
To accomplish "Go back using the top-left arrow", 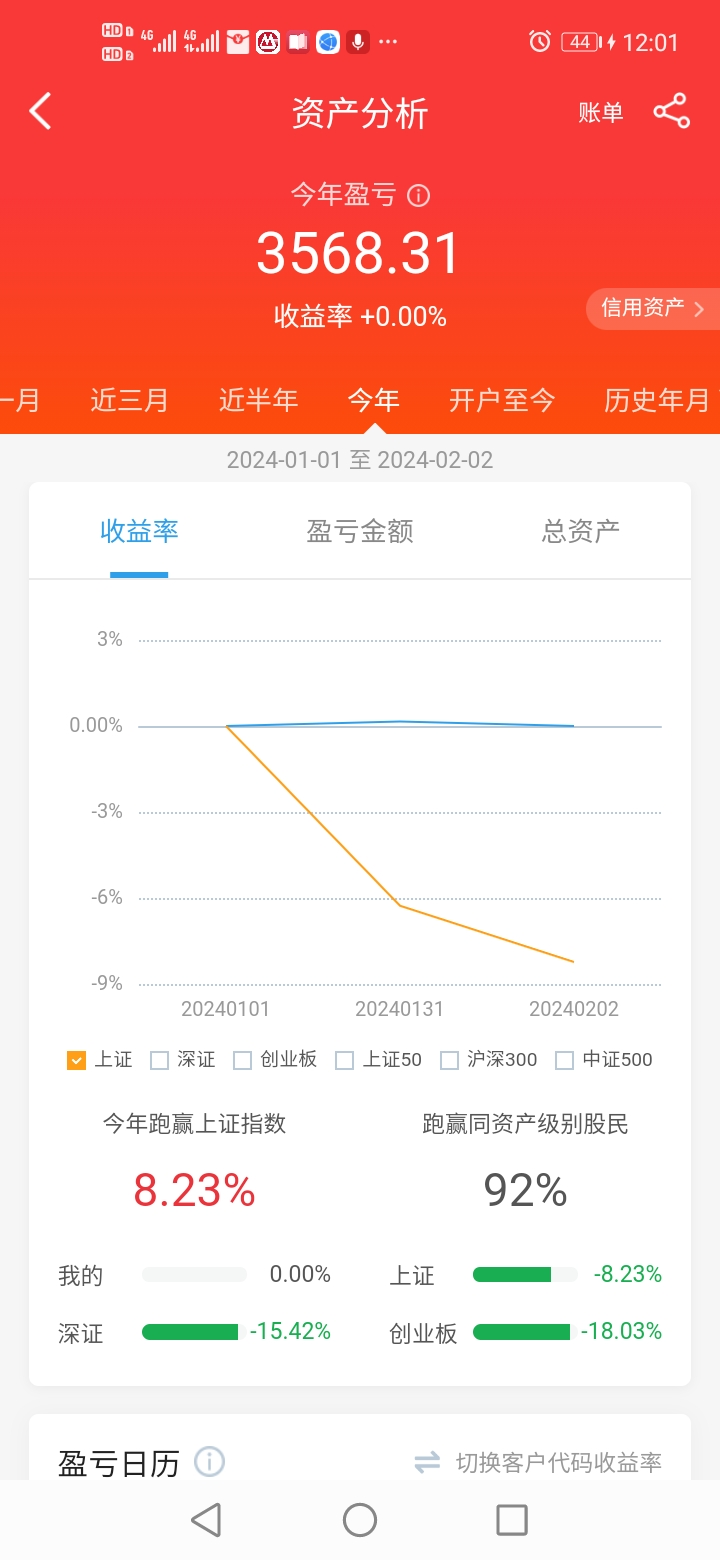I will click(x=40, y=111).
